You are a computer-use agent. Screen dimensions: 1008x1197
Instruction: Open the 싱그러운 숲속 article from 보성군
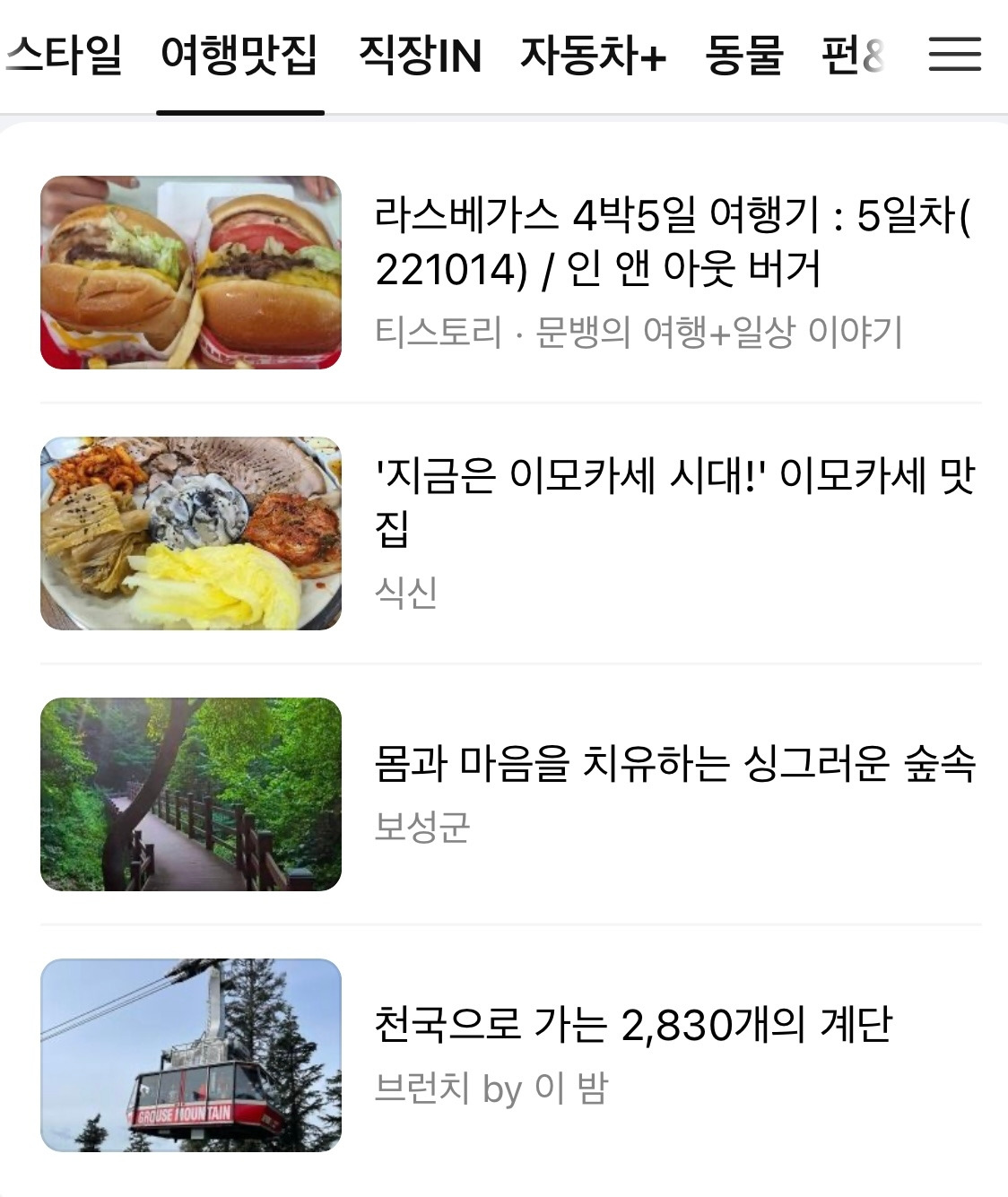click(674, 764)
